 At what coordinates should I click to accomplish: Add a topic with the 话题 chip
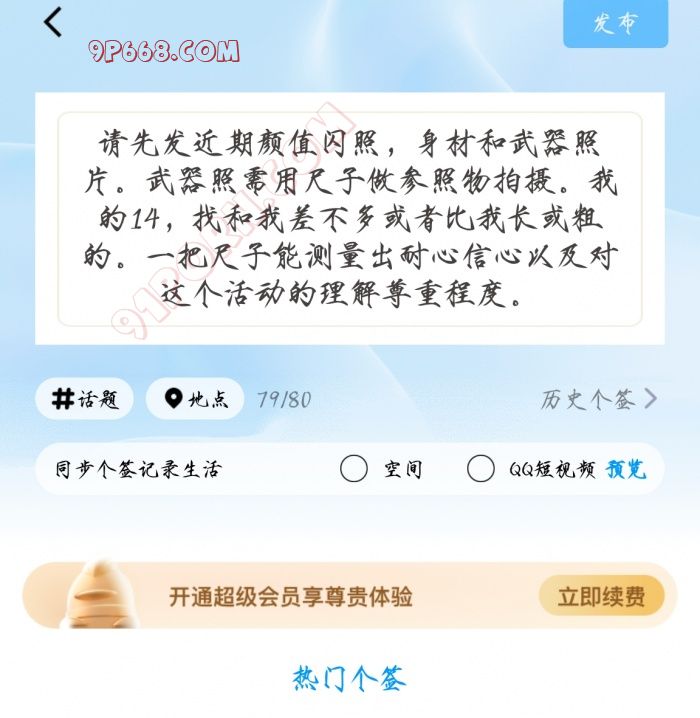coord(86,399)
